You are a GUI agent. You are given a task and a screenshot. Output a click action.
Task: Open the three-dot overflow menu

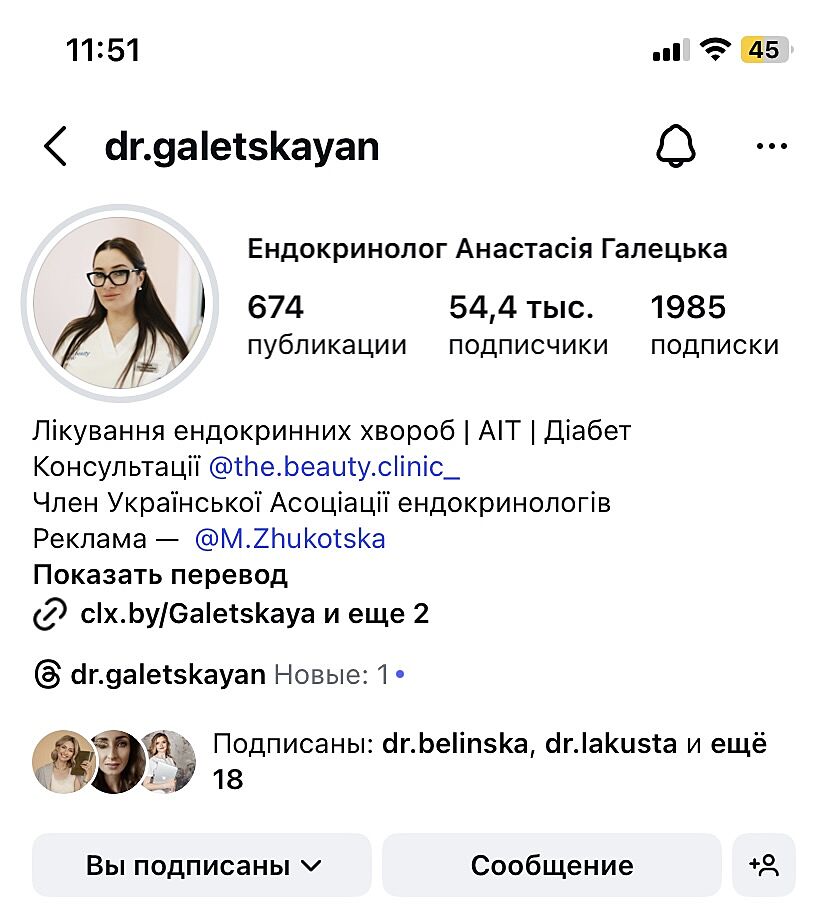pyautogui.click(x=771, y=147)
